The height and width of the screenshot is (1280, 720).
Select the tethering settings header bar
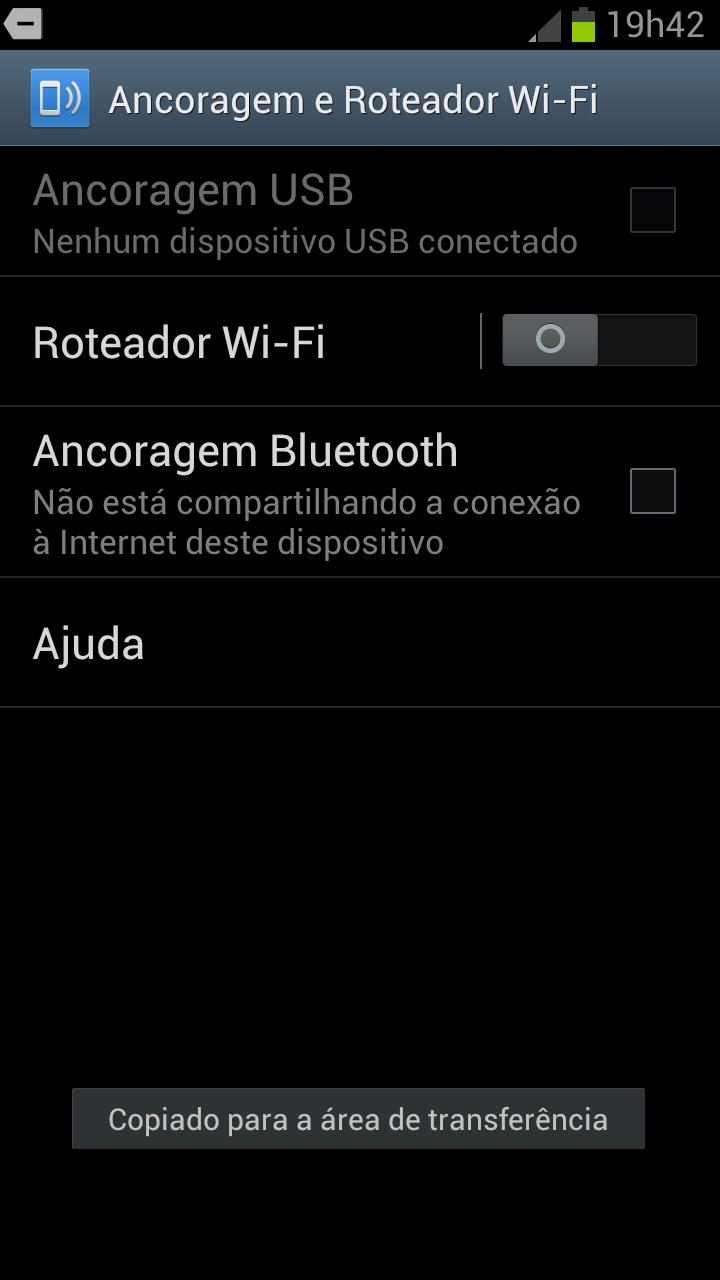click(360, 97)
